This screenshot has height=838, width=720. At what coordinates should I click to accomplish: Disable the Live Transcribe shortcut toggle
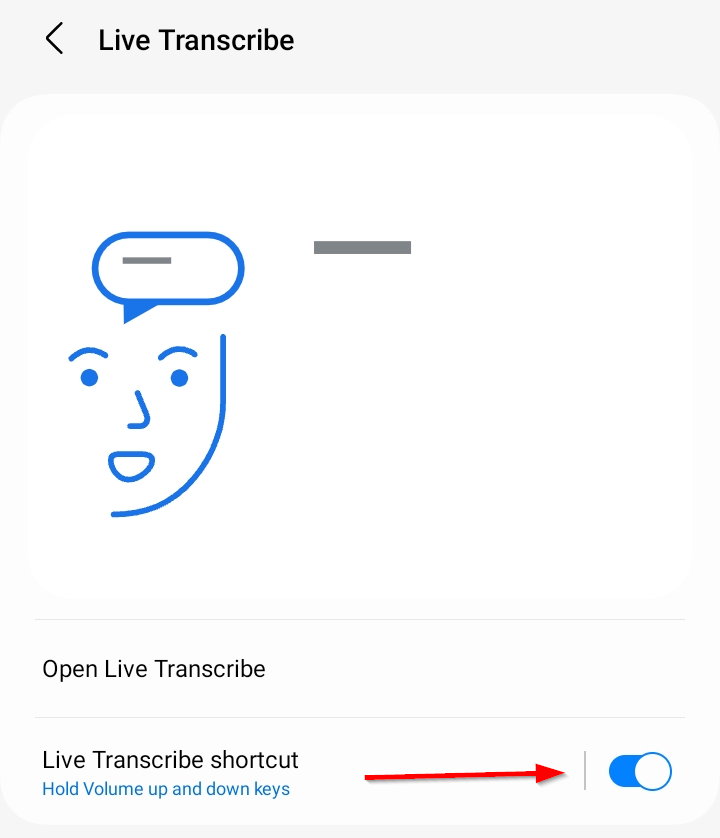tap(640, 771)
